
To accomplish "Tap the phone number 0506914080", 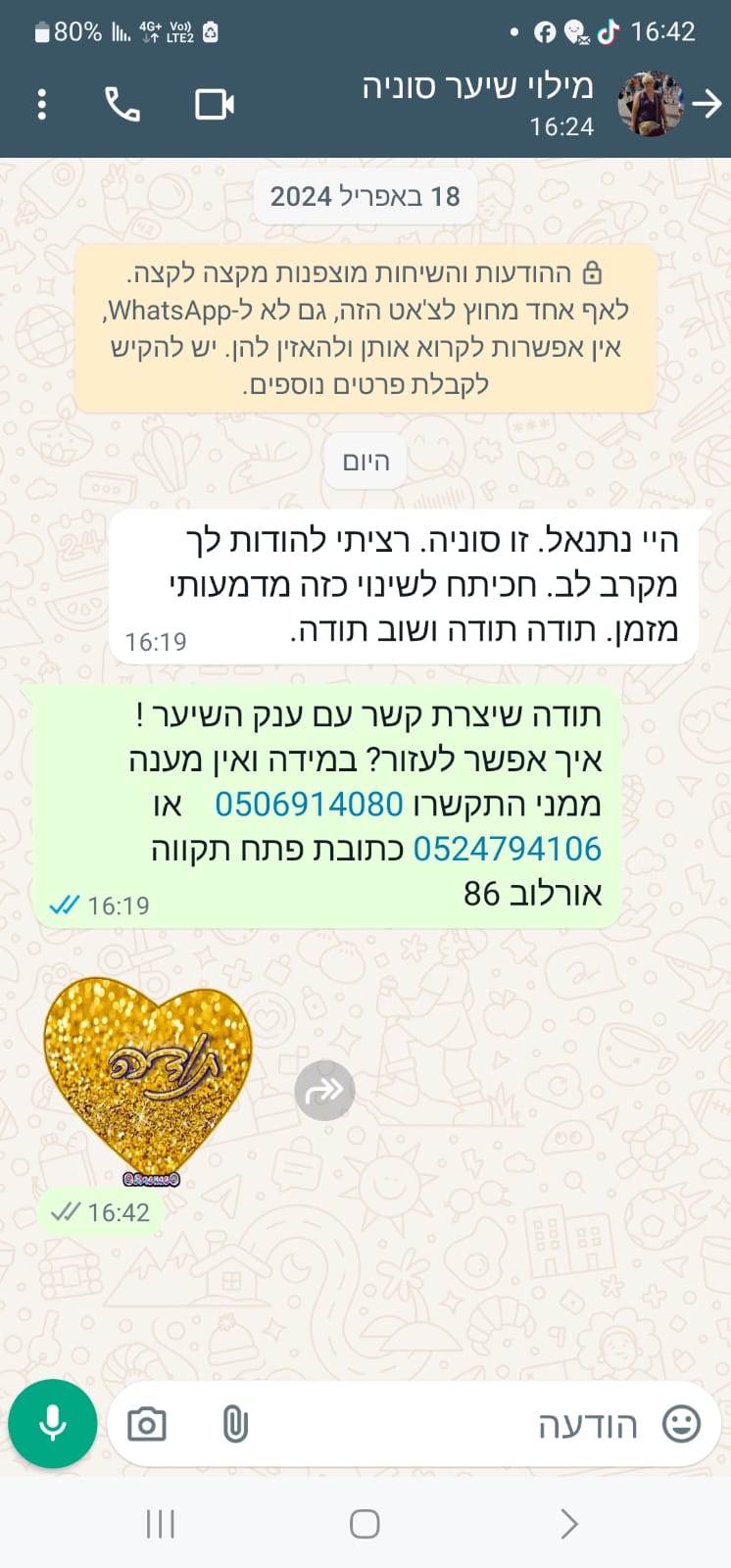I will click(309, 805).
